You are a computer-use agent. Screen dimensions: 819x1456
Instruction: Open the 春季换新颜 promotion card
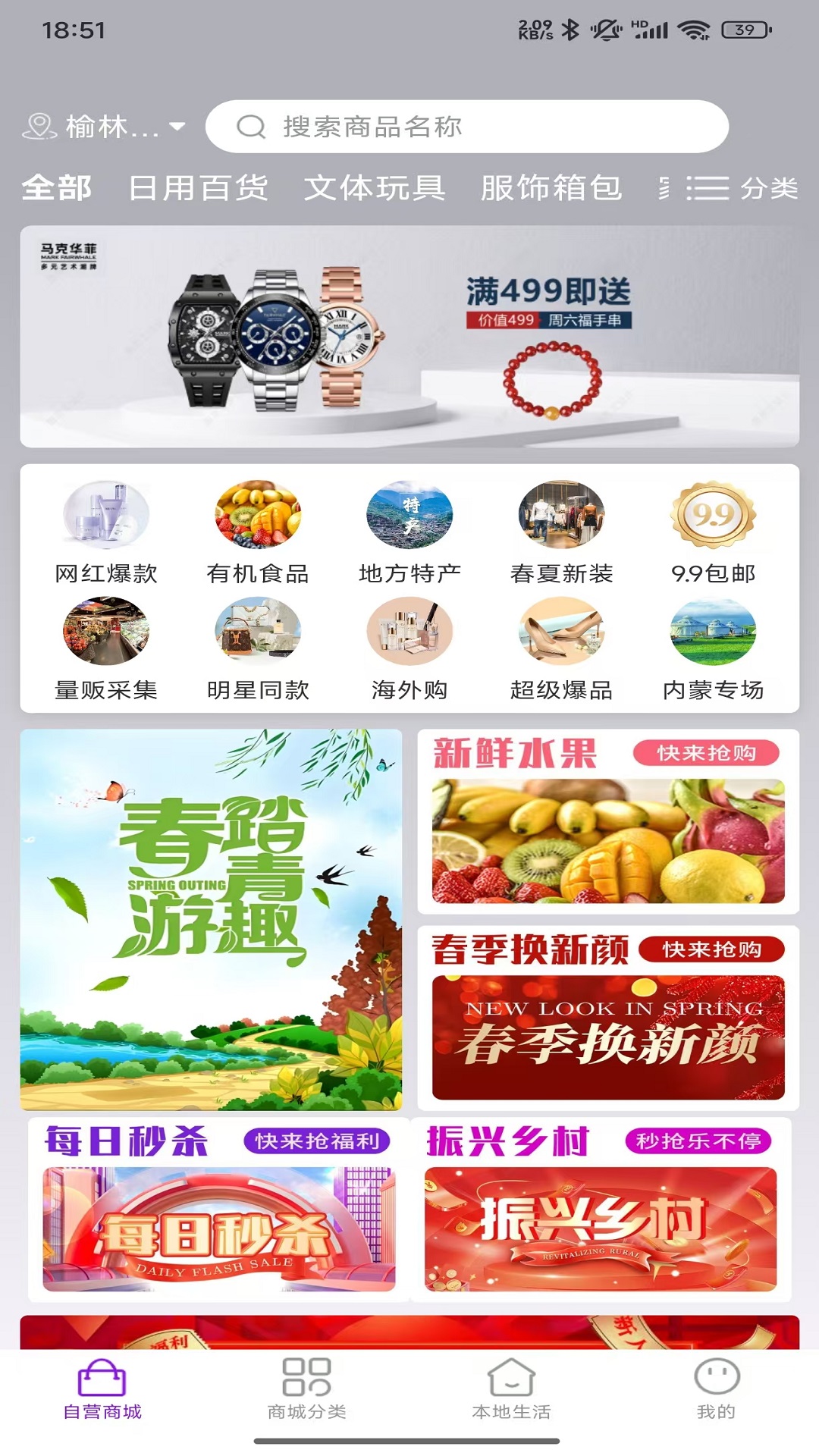[x=608, y=1018]
